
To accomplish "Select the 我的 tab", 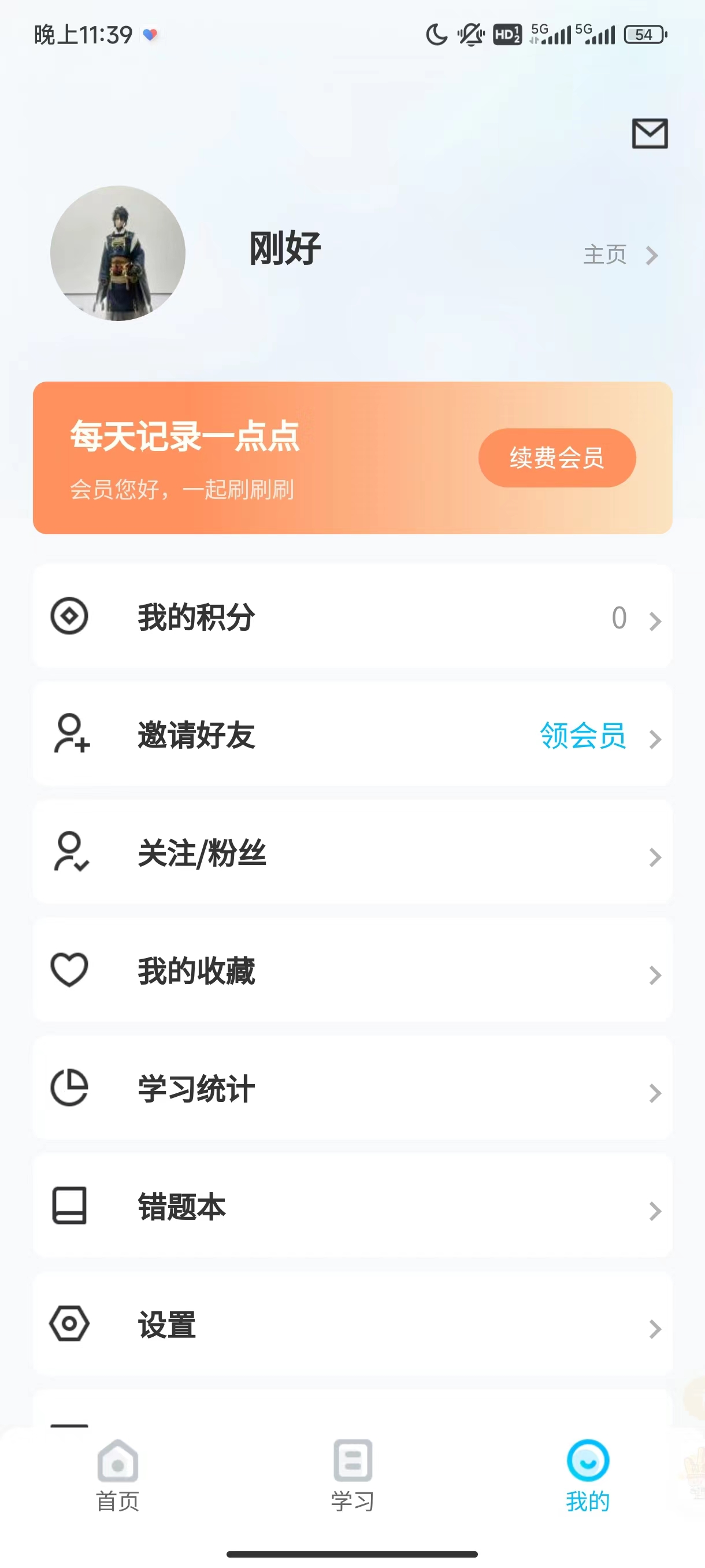I will [x=588, y=1475].
